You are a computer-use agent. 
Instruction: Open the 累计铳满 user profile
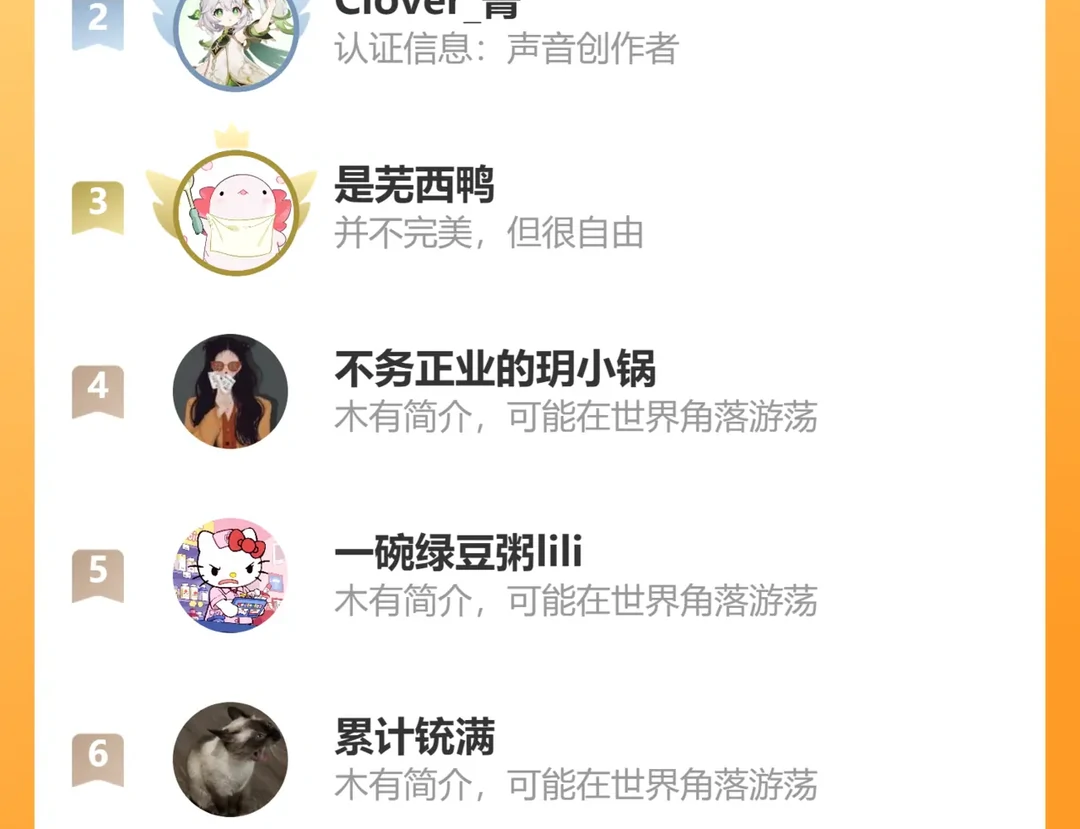click(x=414, y=739)
